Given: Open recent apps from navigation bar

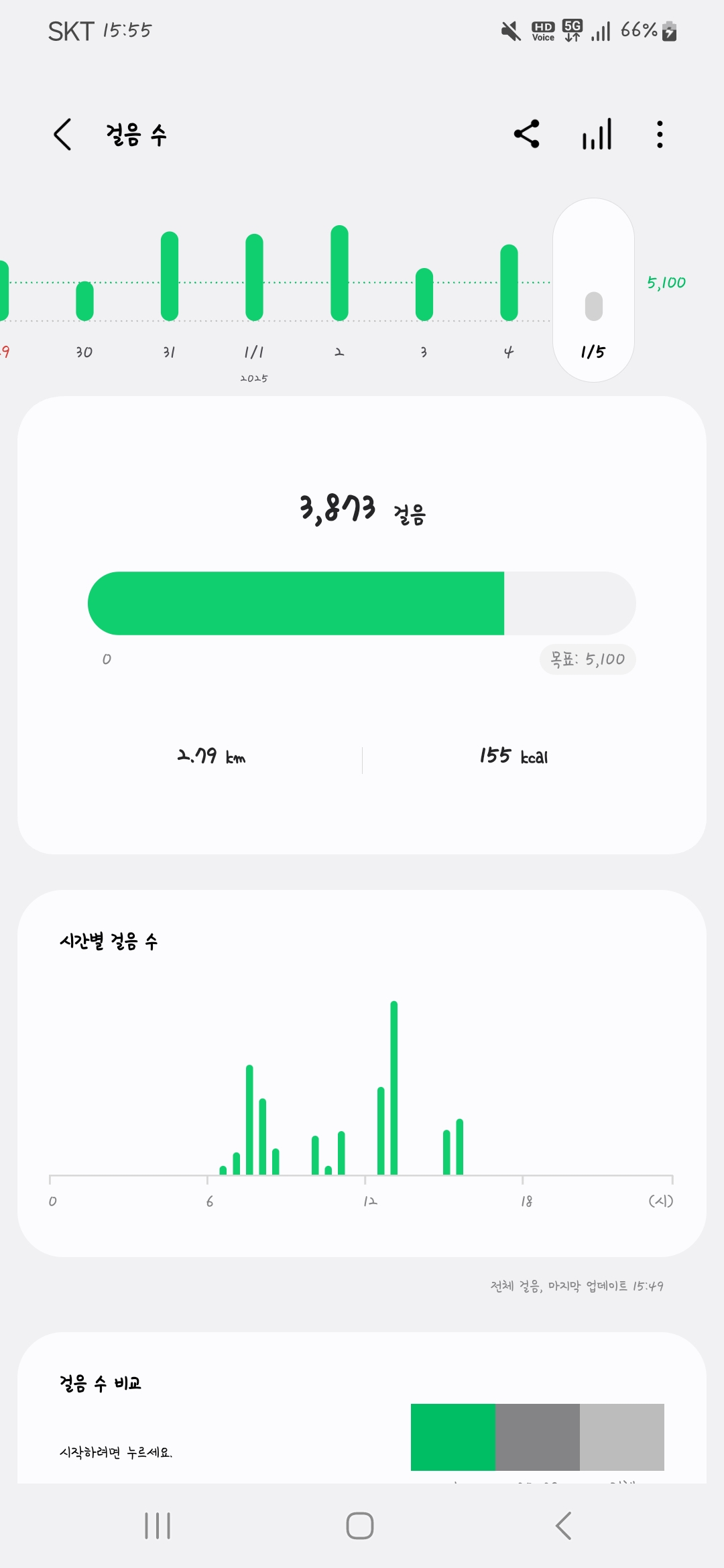Looking at the screenshot, I should pyautogui.click(x=158, y=1526).
